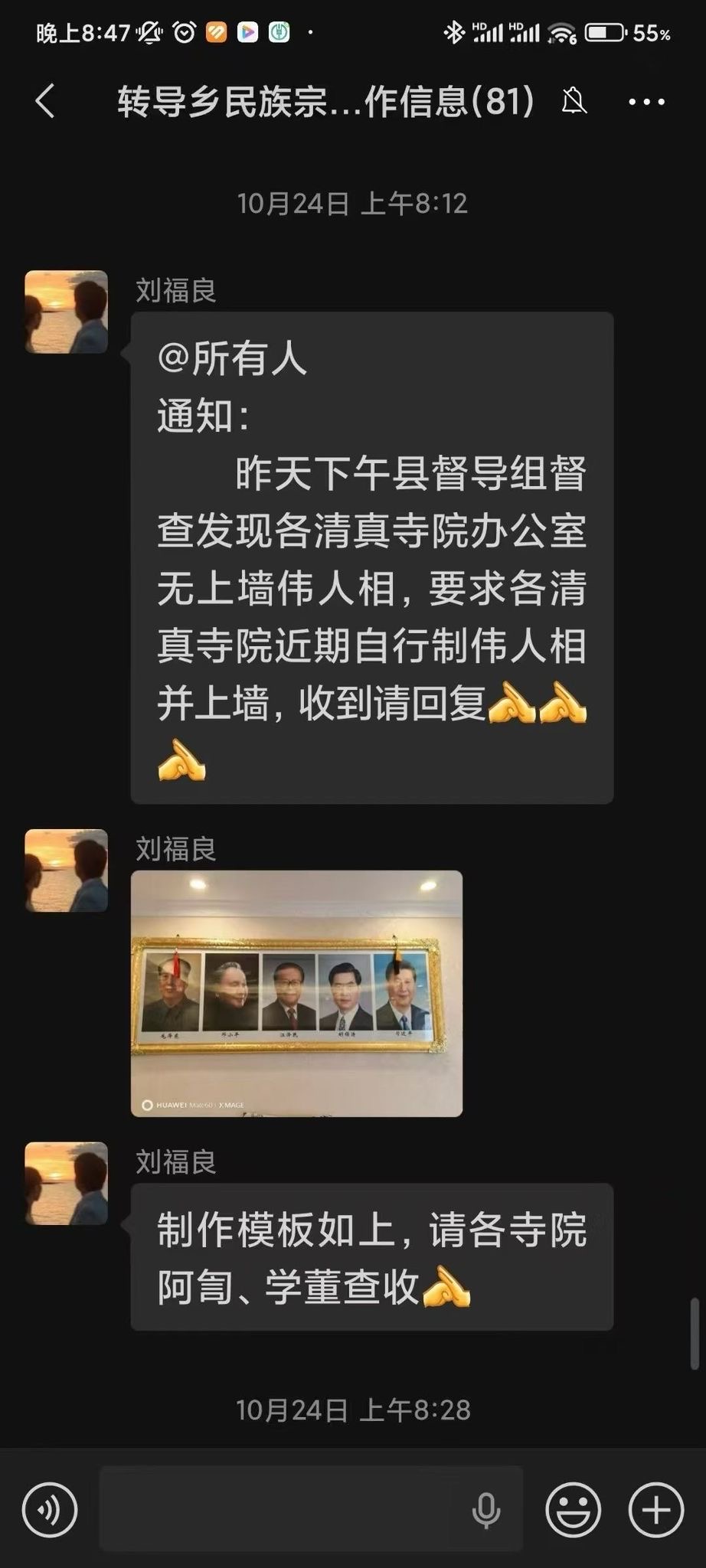Open the emoji picker
Viewport: 706px width, 1568px height.
[573, 1510]
